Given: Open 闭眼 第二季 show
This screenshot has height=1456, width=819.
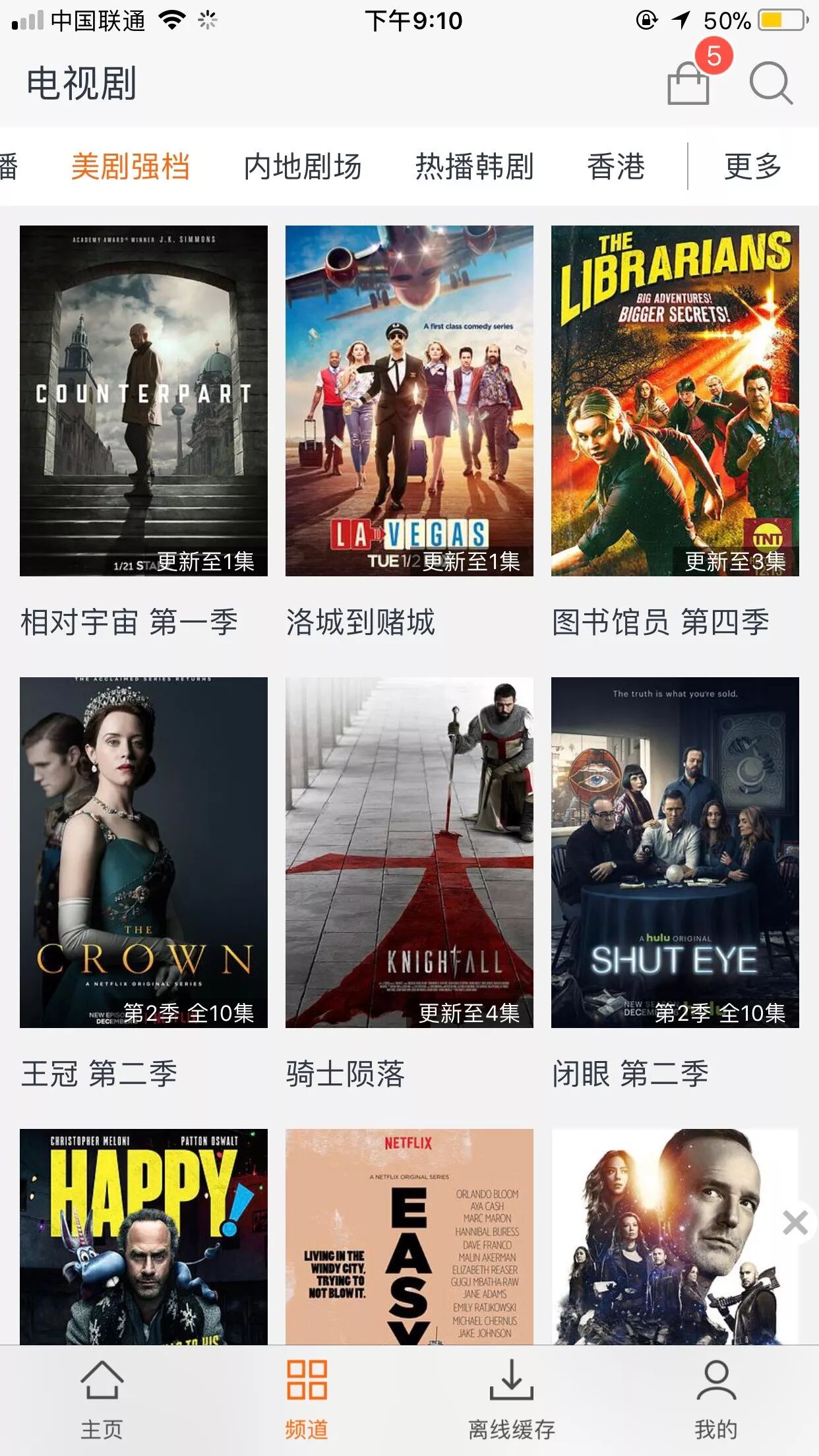Looking at the screenshot, I should click(675, 852).
